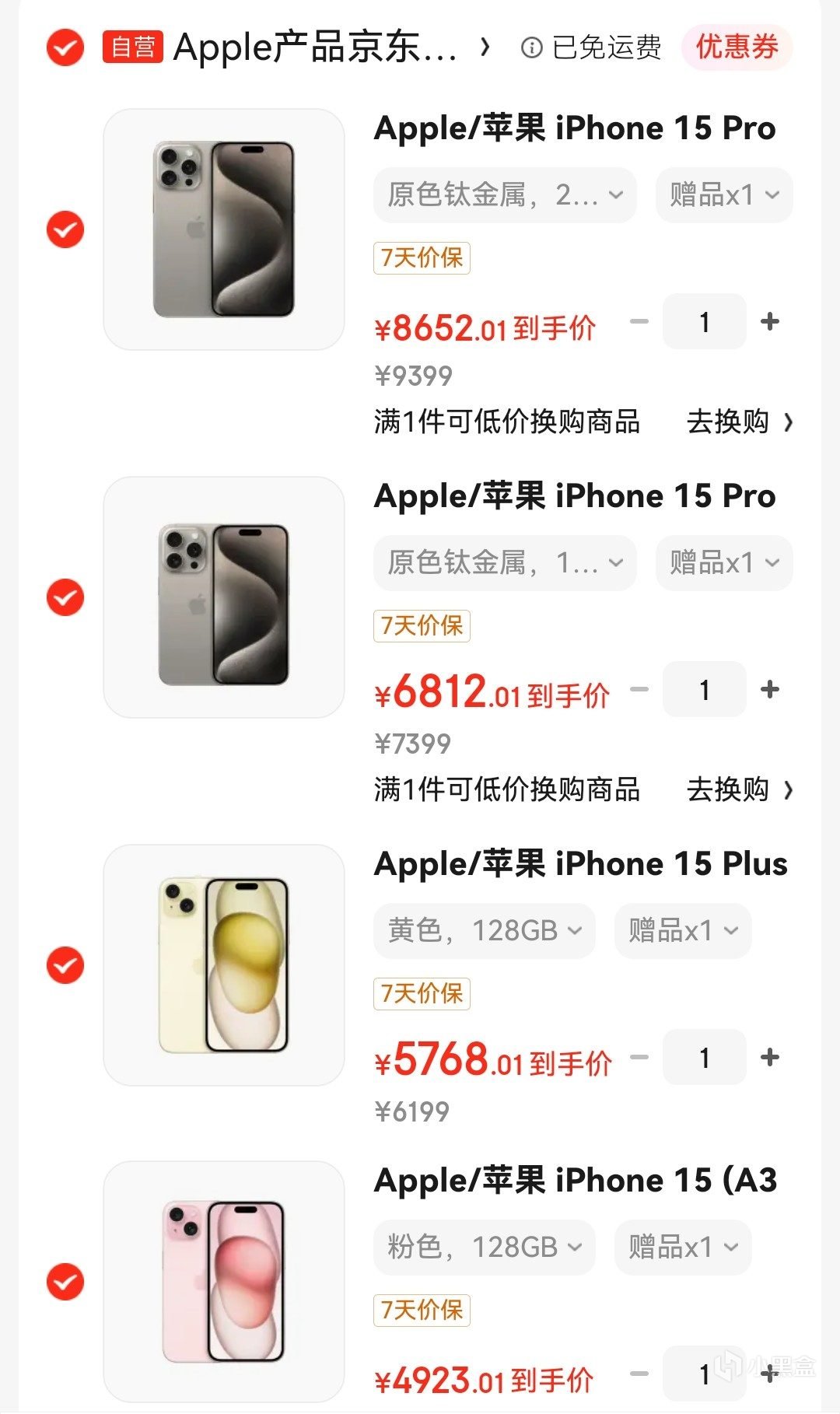Open the Apple产品京东 store page
The width and height of the screenshot is (840, 1414).
pos(315,47)
